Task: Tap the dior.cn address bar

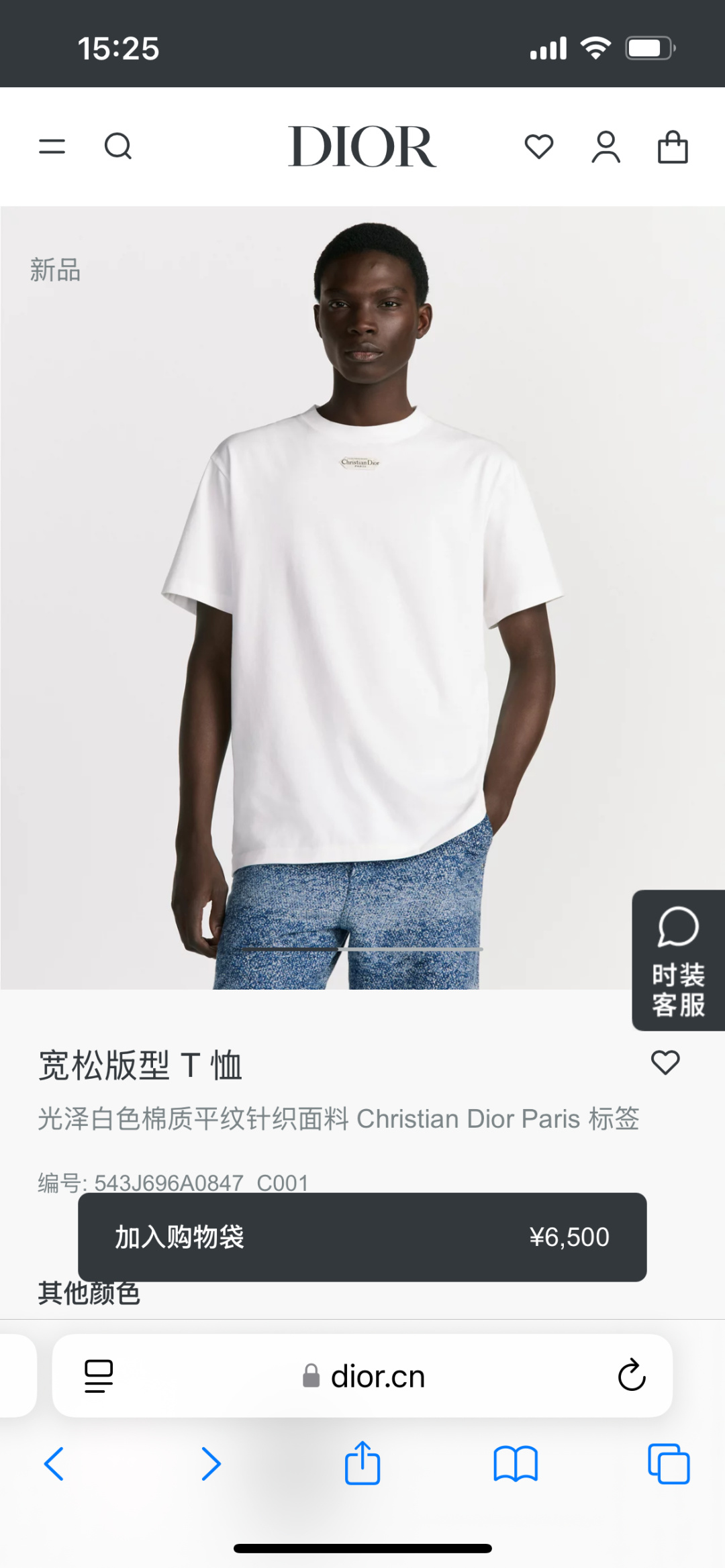Action: click(362, 1377)
